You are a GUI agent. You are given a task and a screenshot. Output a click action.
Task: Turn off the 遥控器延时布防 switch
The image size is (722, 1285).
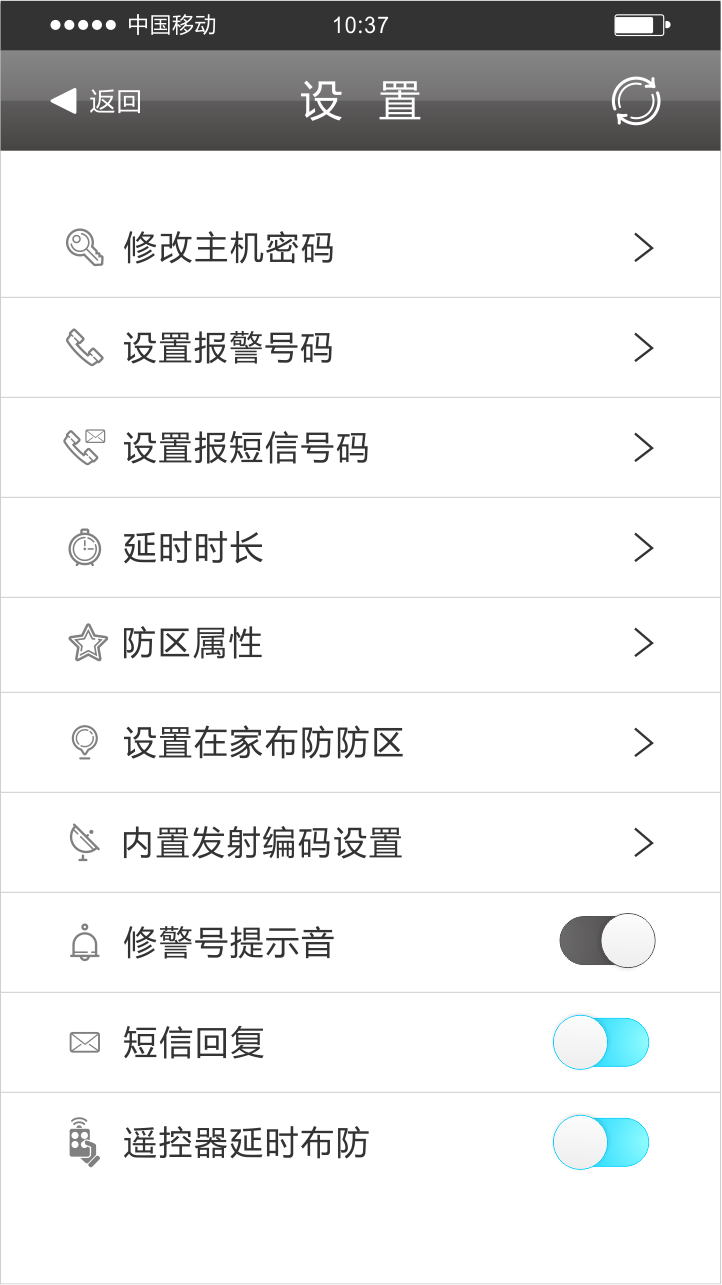[601, 1141]
